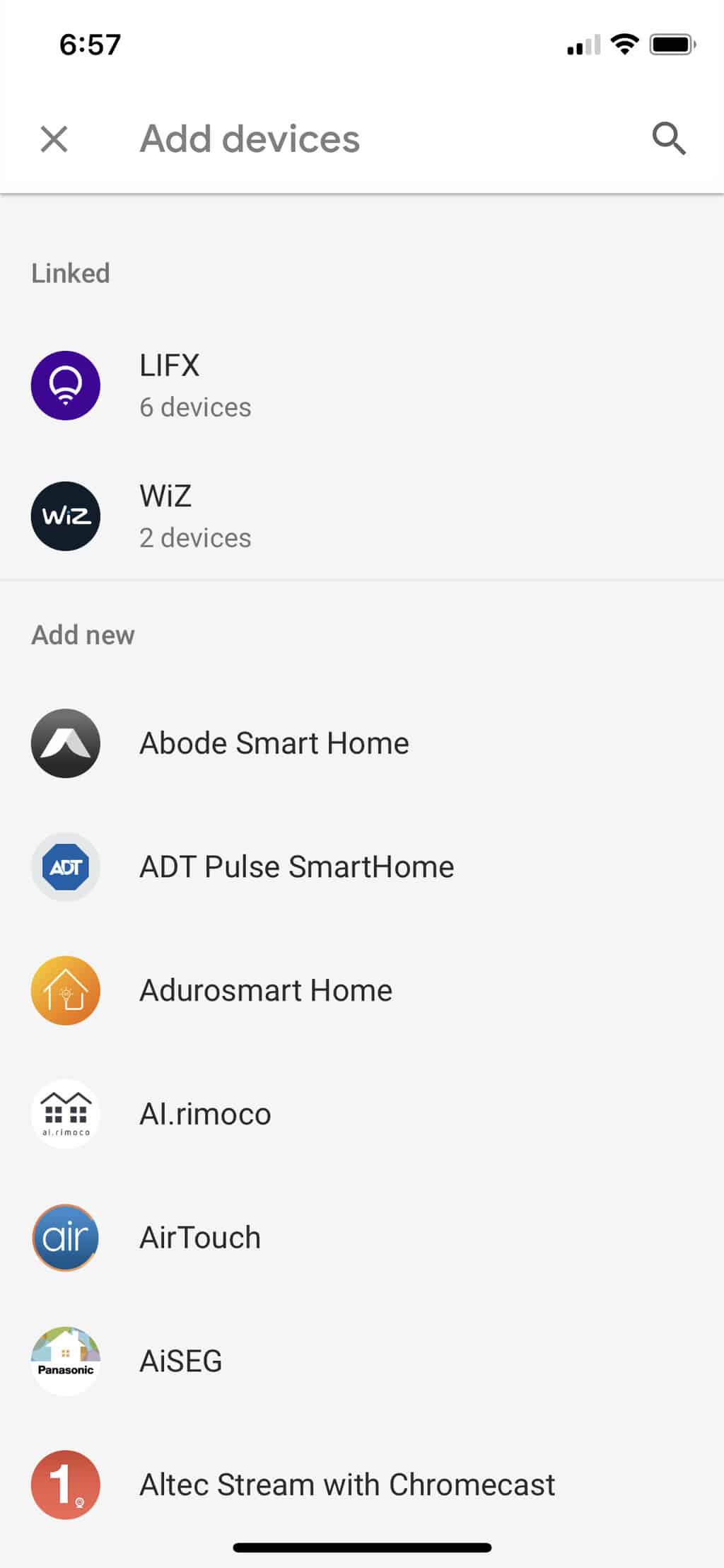This screenshot has width=724, height=1568.
Task: Select Panasonic AiSEG service
Action: 362,1361
